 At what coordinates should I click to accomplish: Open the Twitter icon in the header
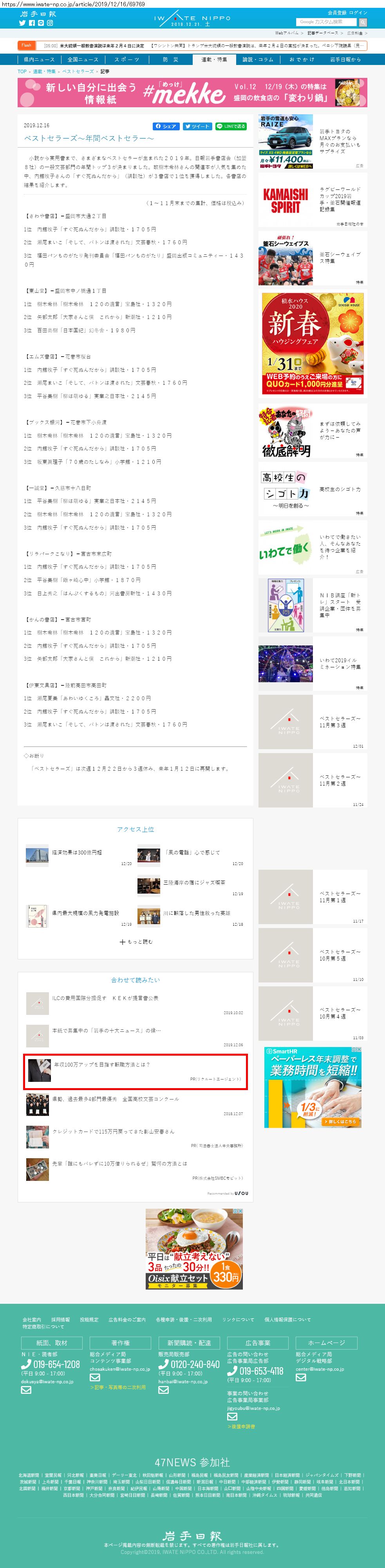pos(22,23)
